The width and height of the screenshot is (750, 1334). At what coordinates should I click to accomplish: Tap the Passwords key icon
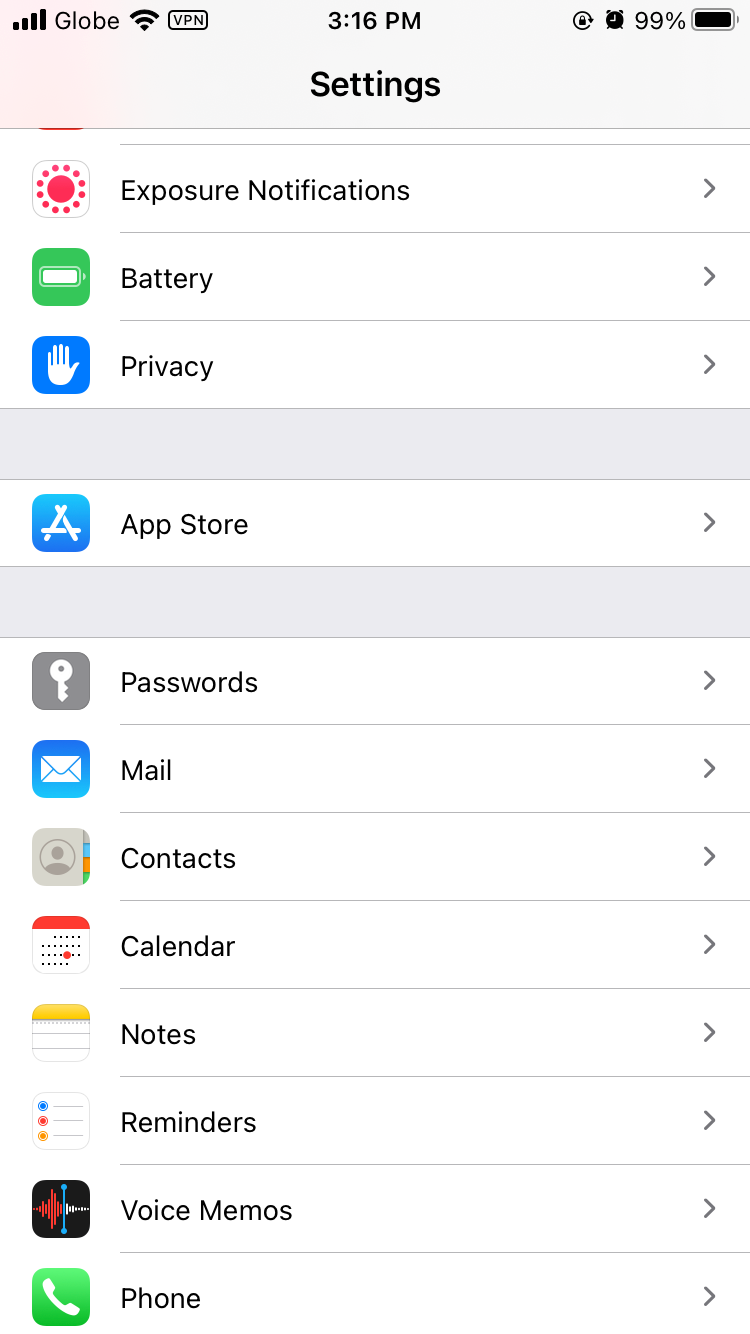(60, 680)
